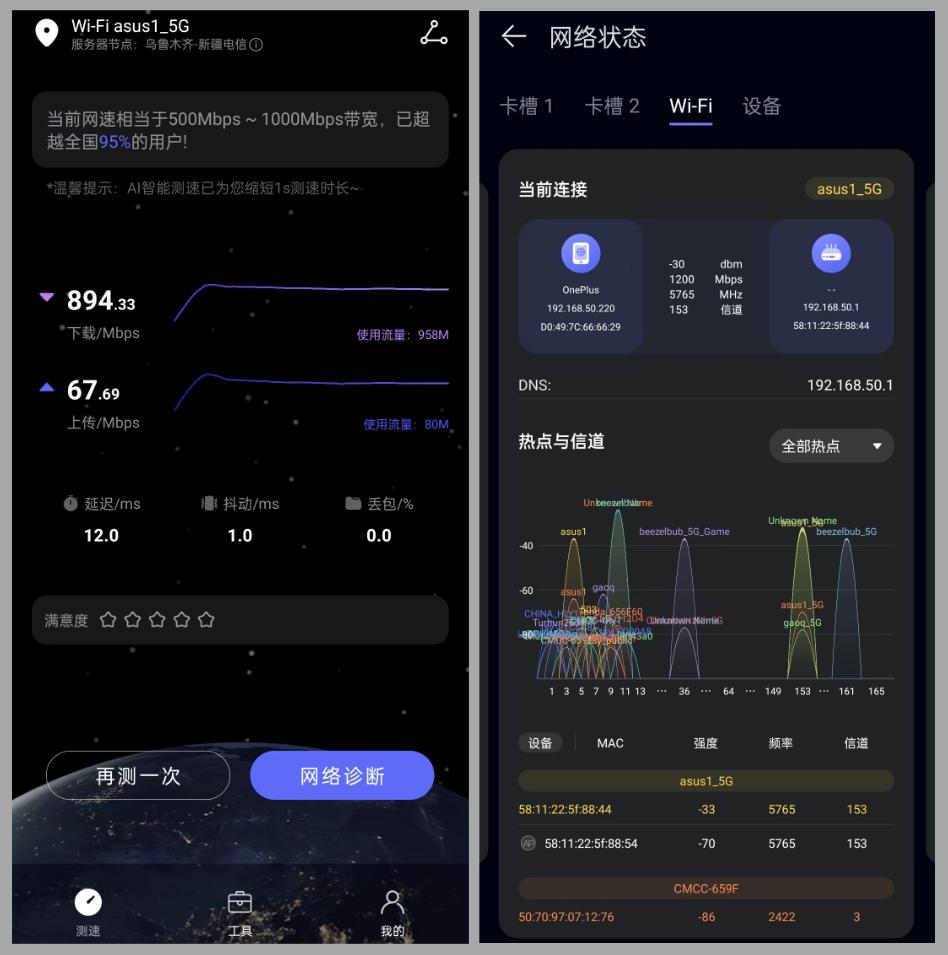
Task: Tap the 网络诊断 diagnosis button
Action: click(x=342, y=775)
